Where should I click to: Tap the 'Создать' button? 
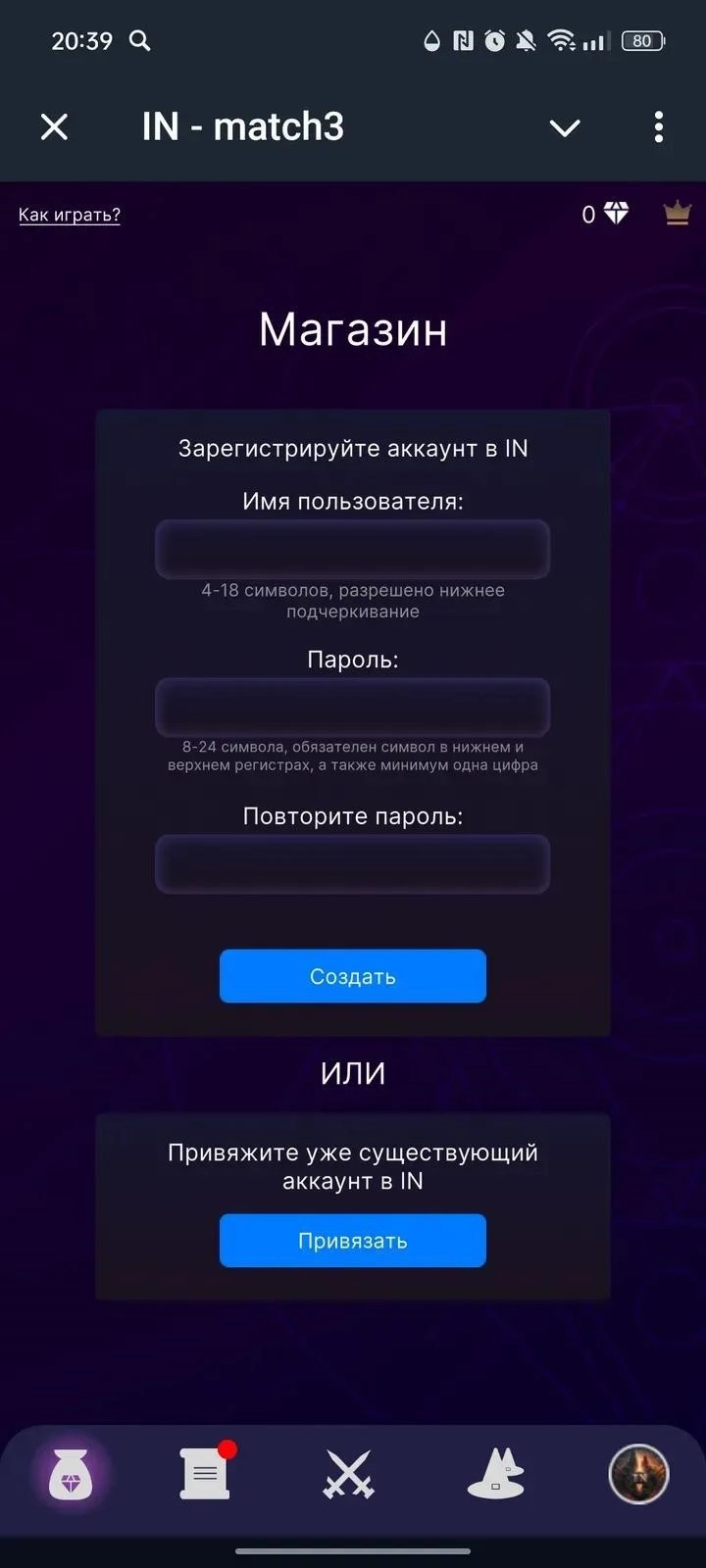pyautogui.click(x=352, y=976)
